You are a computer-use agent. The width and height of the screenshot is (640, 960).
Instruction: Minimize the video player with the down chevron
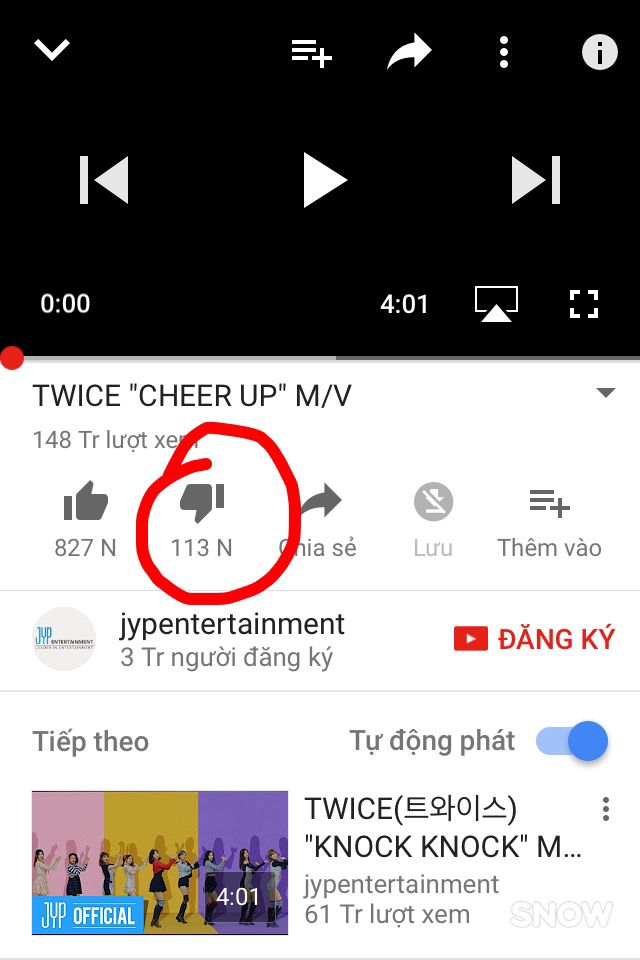point(52,50)
